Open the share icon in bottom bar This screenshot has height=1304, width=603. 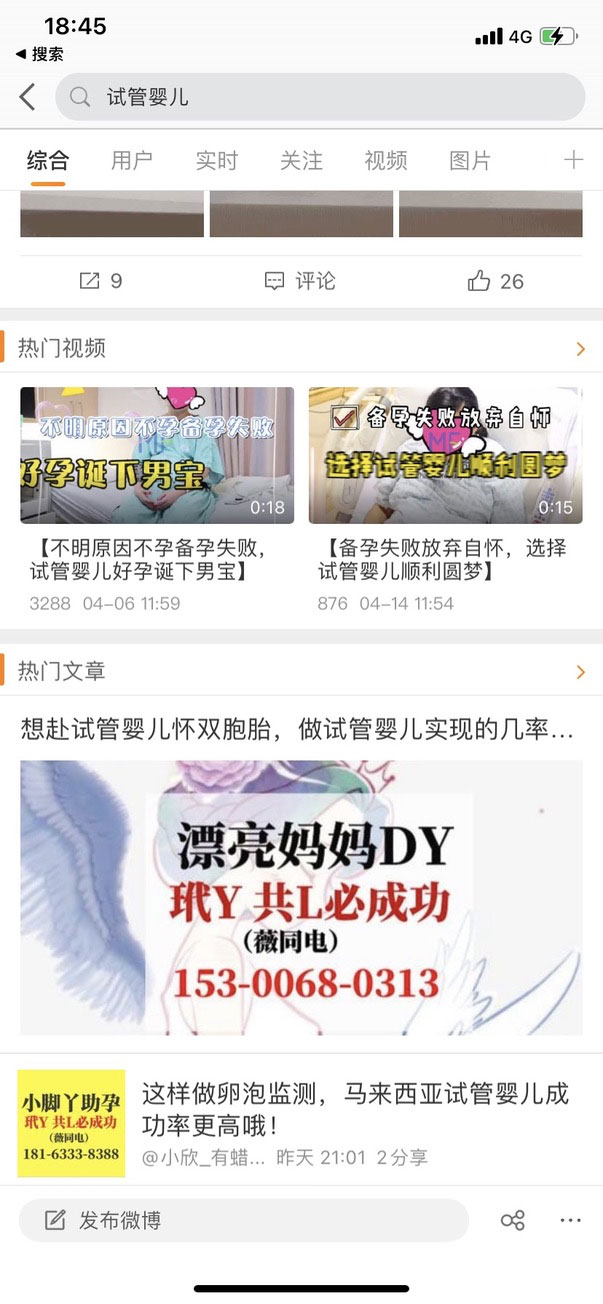(513, 1220)
